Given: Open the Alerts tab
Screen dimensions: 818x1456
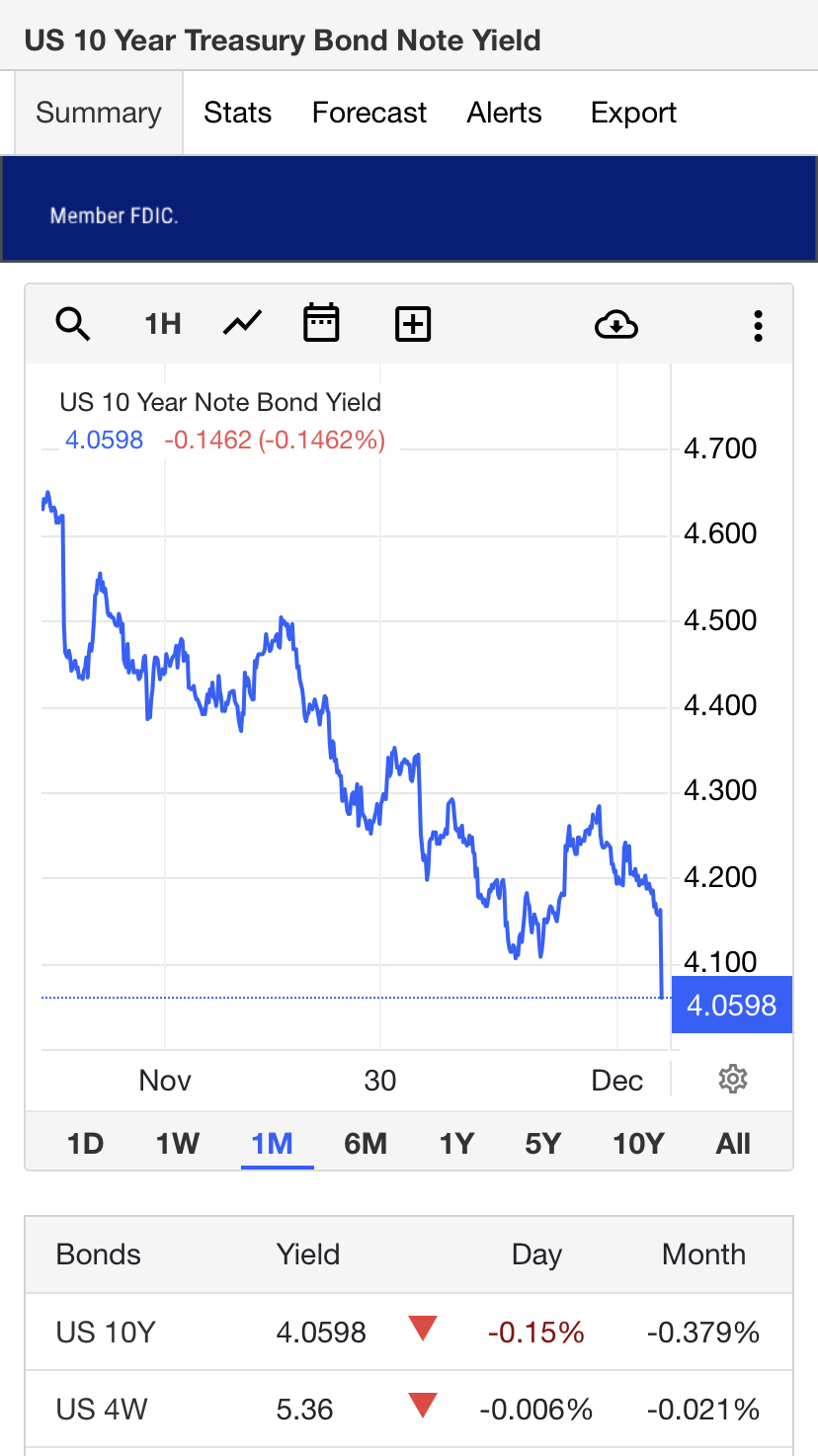Looking at the screenshot, I should (505, 113).
